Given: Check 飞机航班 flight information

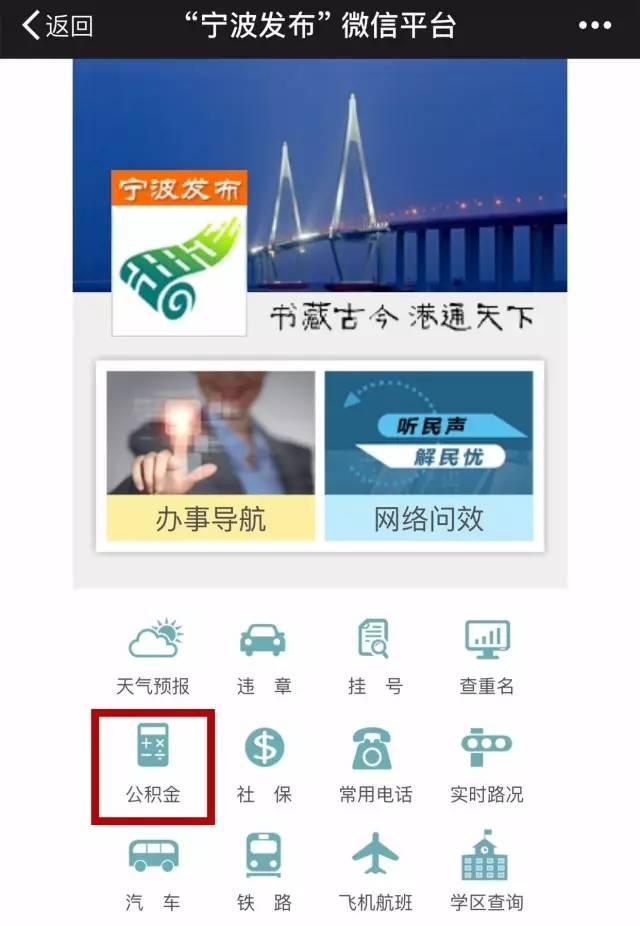Looking at the screenshot, I should [375, 873].
